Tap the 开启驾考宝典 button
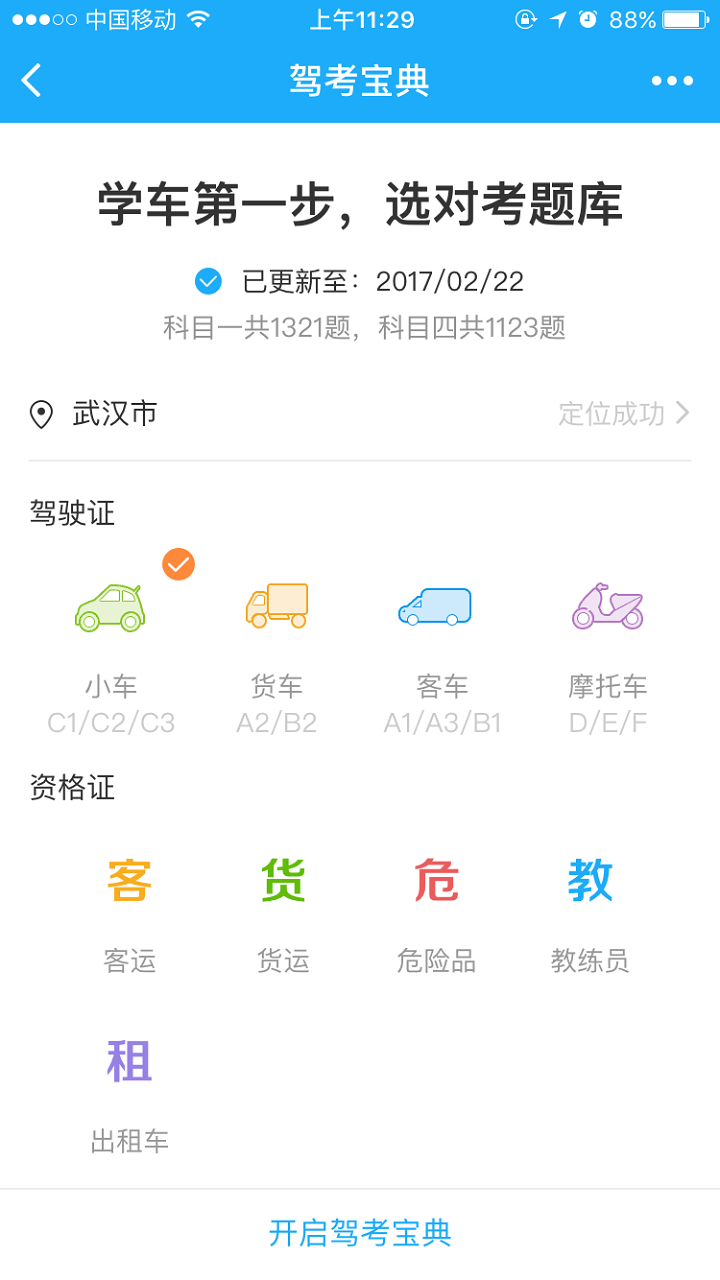720x1280 pixels. tap(360, 1233)
